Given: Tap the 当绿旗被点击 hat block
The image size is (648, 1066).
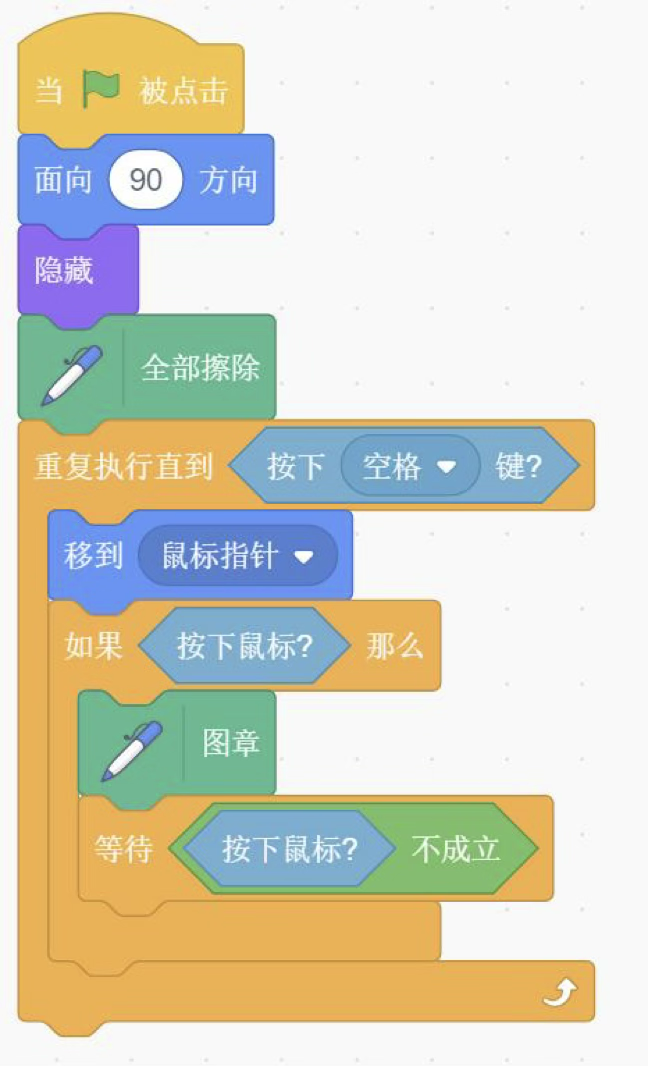Looking at the screenshot, I should pos(130,92).
